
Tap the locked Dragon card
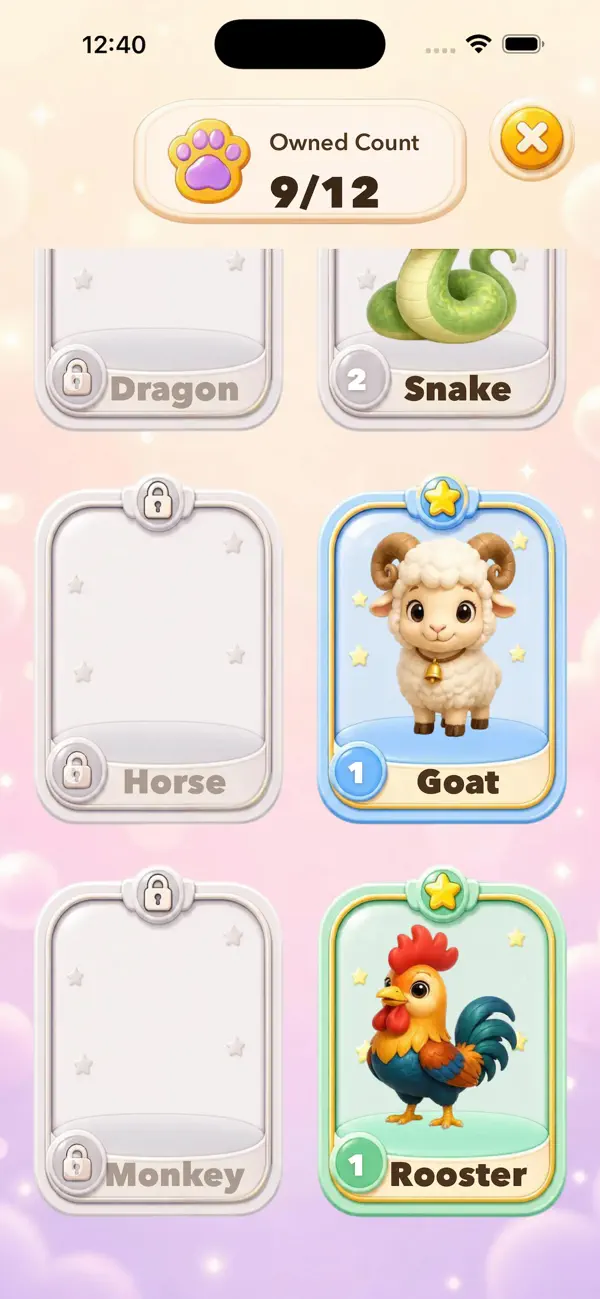tap(159, 338)
